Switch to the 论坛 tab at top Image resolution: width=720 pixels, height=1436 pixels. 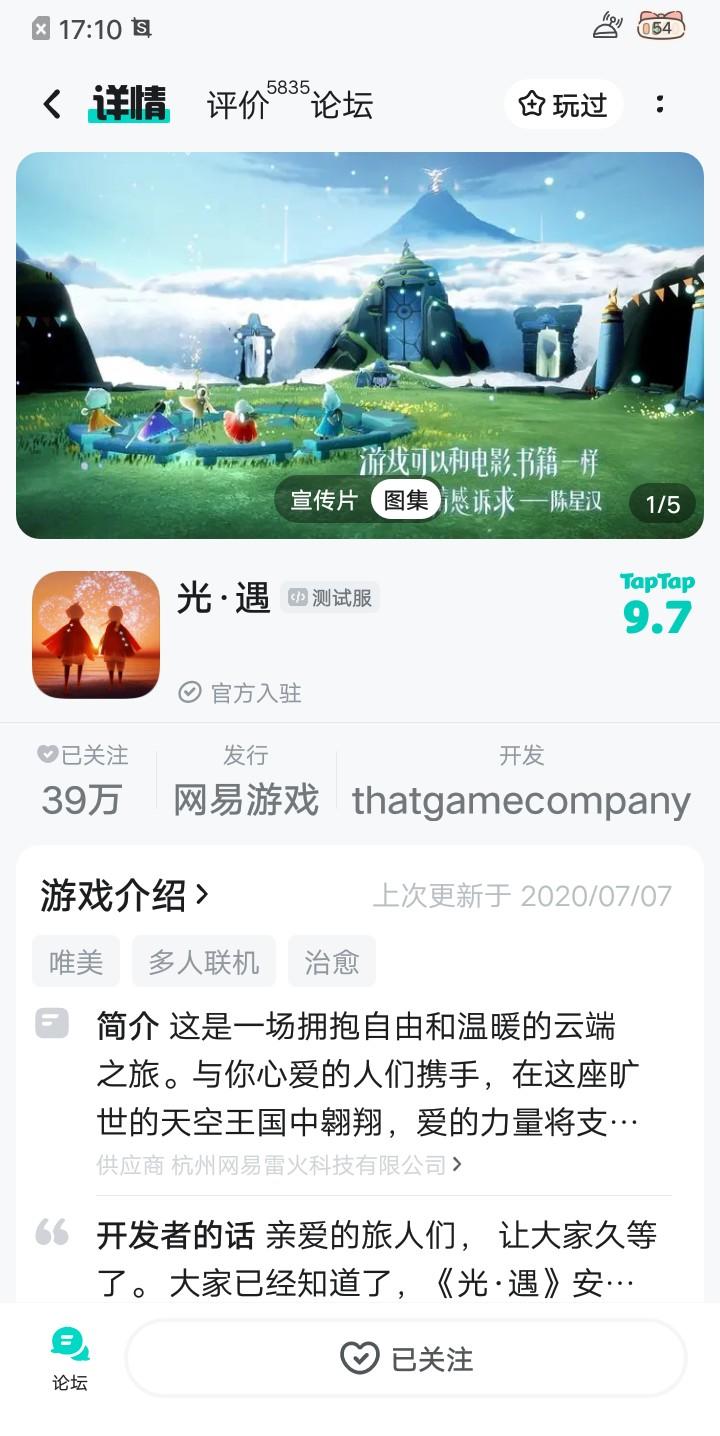point(344,105)
